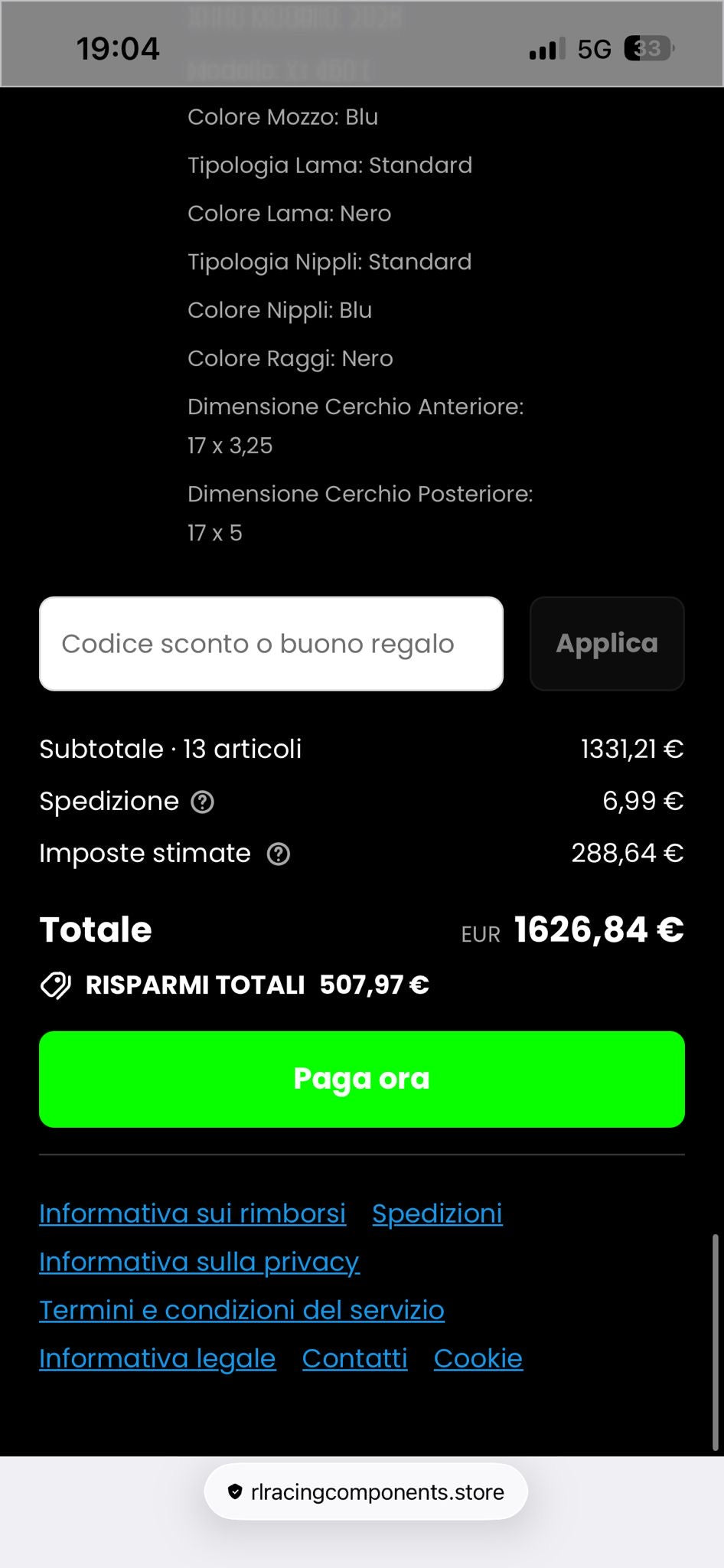Open the Spedizioni policy link

pyautogui.click(x=437, y=1214)
